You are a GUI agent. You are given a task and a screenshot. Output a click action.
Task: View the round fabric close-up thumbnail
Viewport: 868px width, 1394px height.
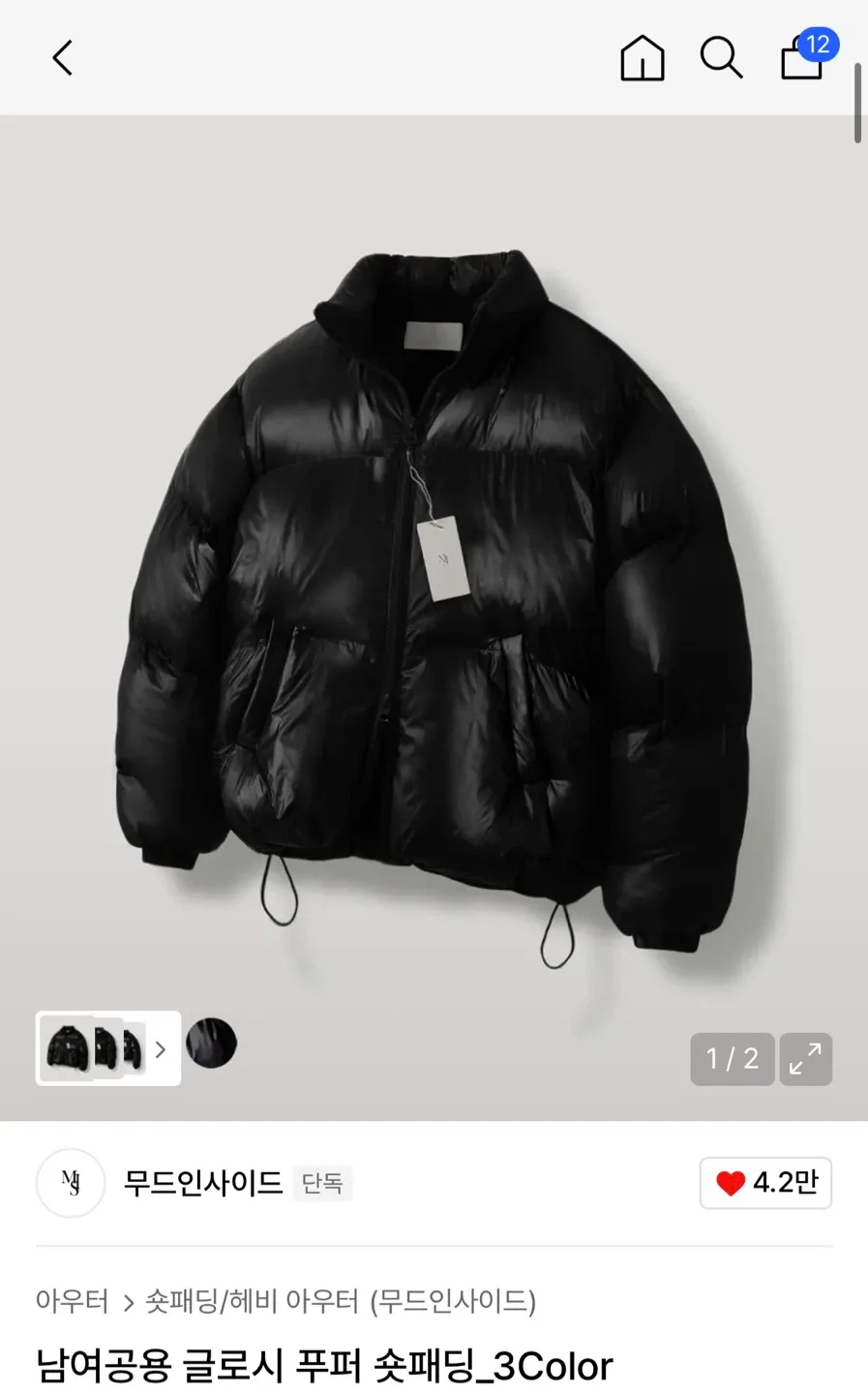point(211,1044)
